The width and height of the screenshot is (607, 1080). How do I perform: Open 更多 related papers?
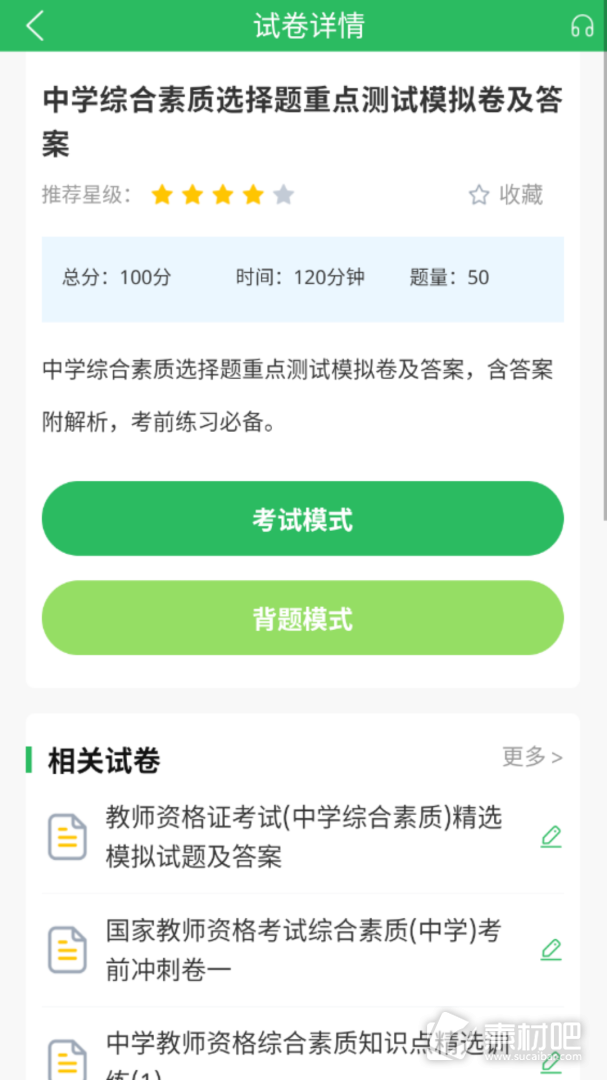tap(532, 757)
